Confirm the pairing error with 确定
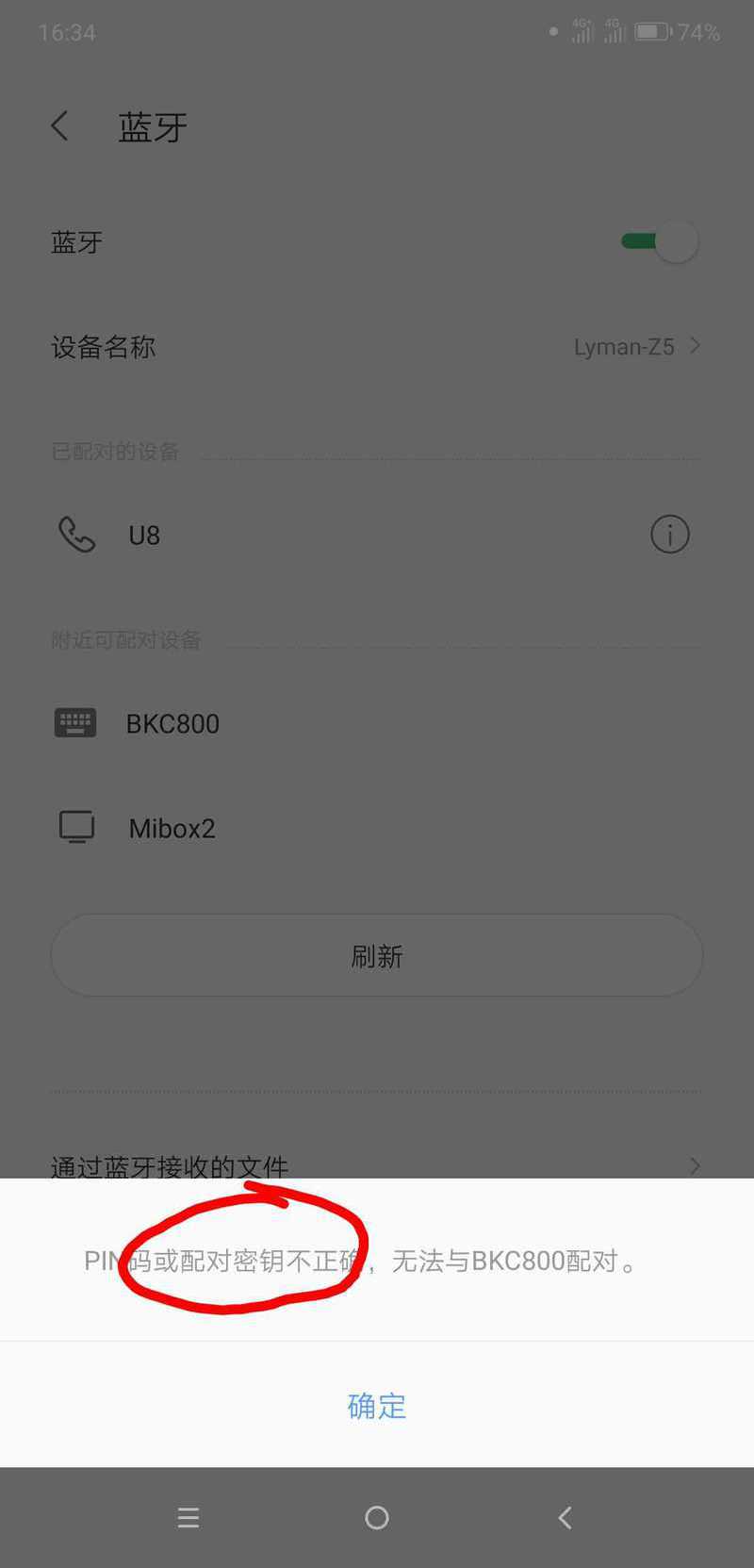 [x=377, y=1405]
